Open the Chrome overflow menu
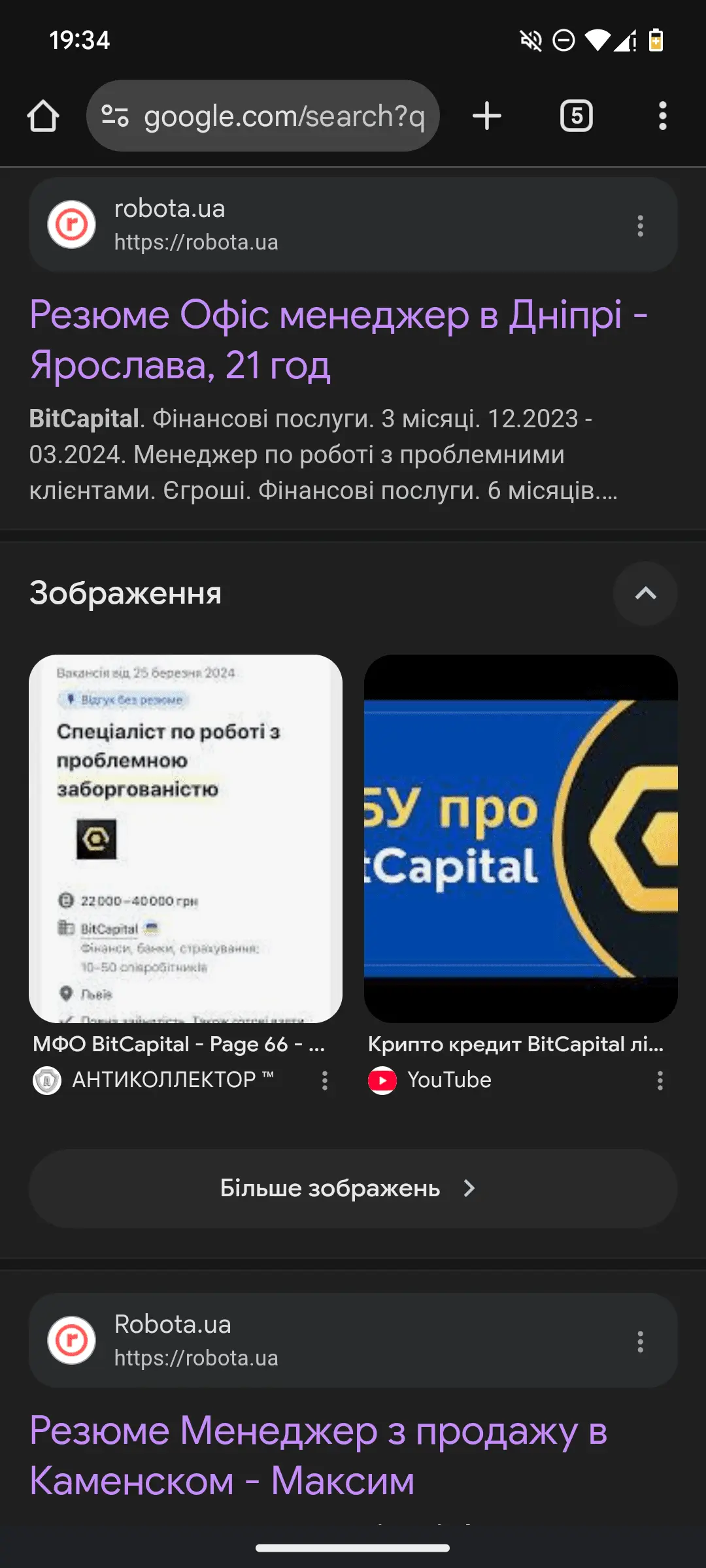The image size is (706, 1568). [x=662, y=116]
